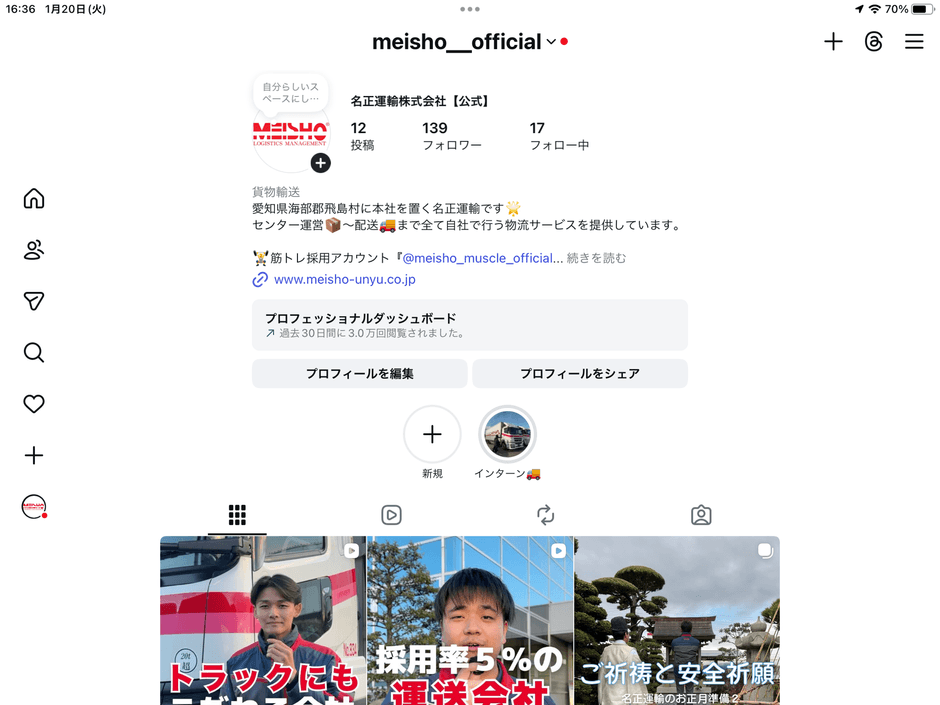Open direct messages paper plane
940x705 pixels.
tap(34, 301)
